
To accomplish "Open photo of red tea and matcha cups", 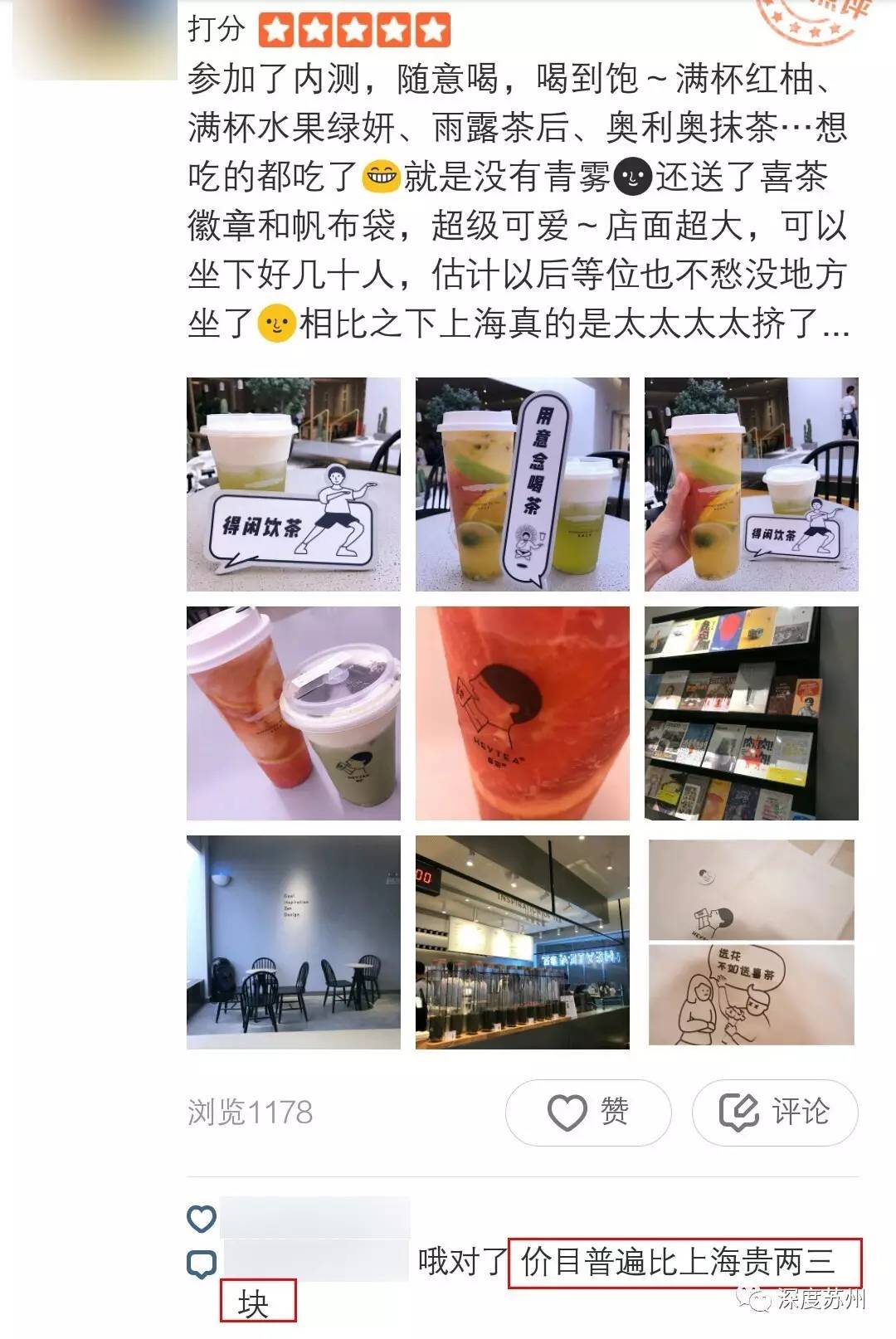I will tap(293, 713).
